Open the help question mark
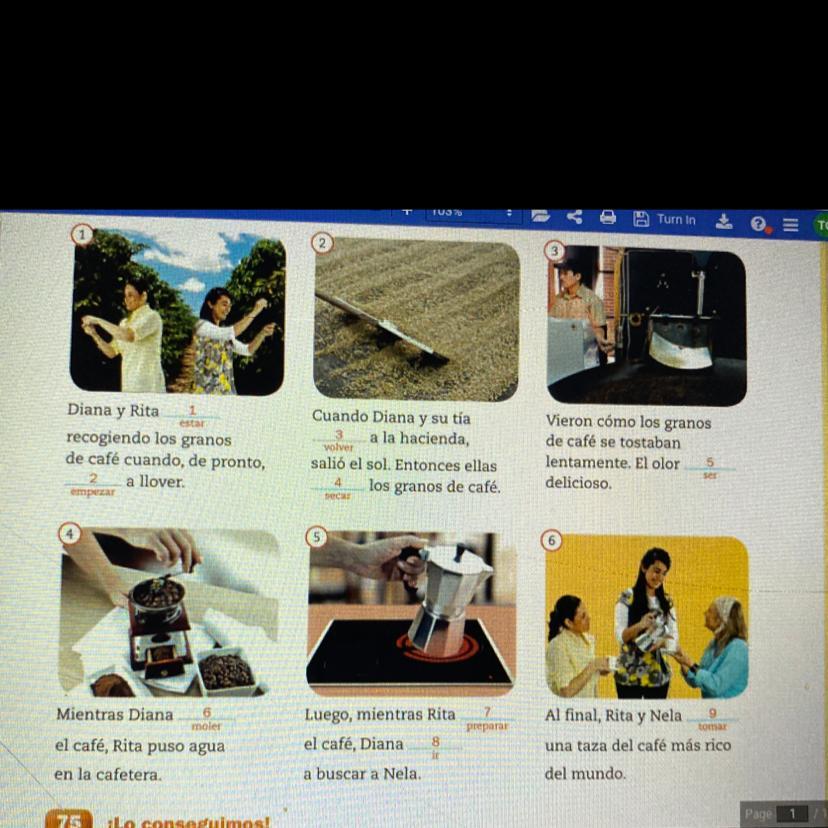 (758, 224)
